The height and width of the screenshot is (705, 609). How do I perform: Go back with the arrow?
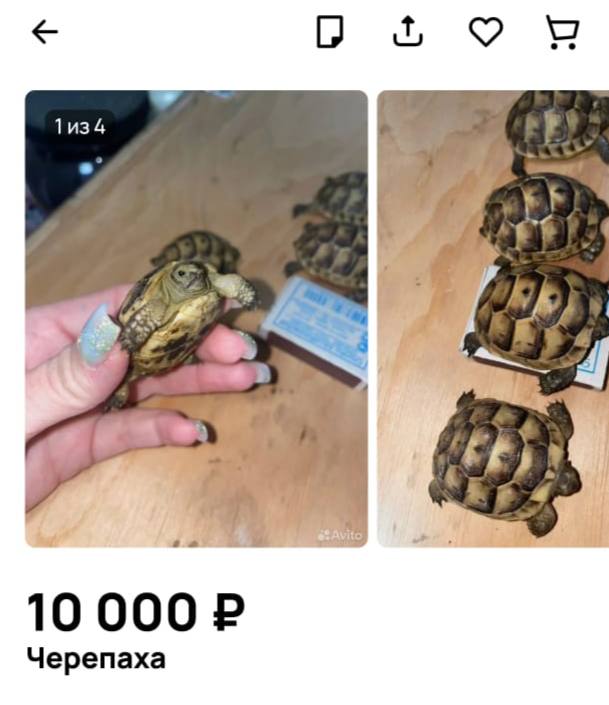click(45, 32)
